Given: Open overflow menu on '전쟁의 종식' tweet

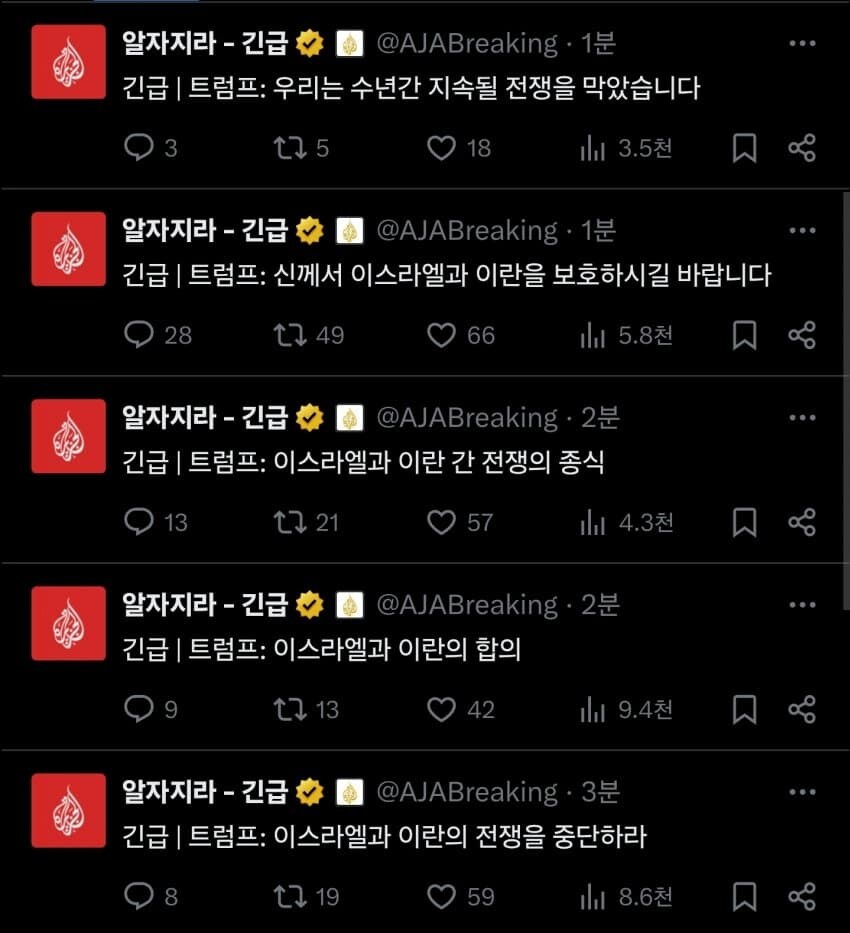Looking at the screenshot, I should click(x=802, y=417).
